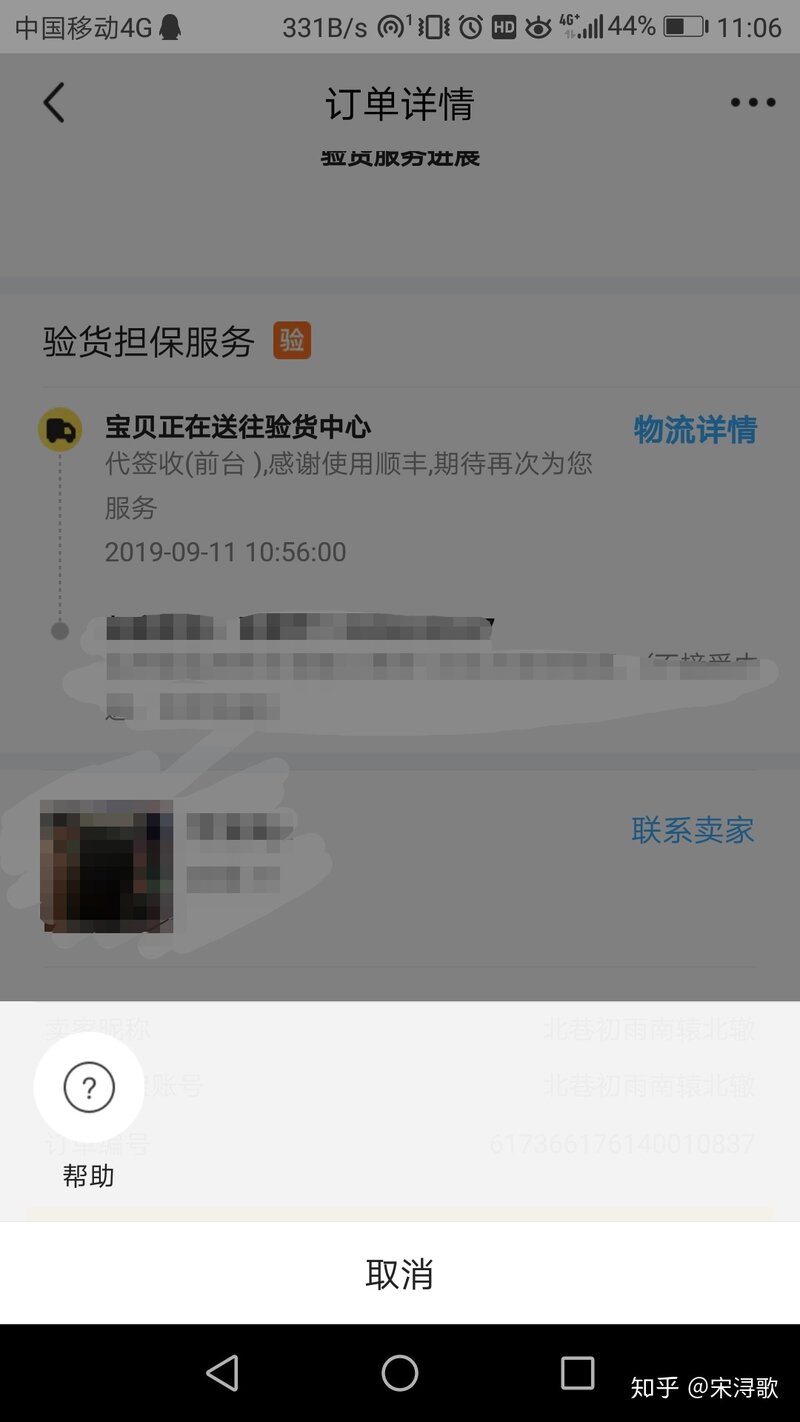Open recent apps from navigation bar
The height and width of the screenshot is (1422, 800).
click(x=577, y=1373)
